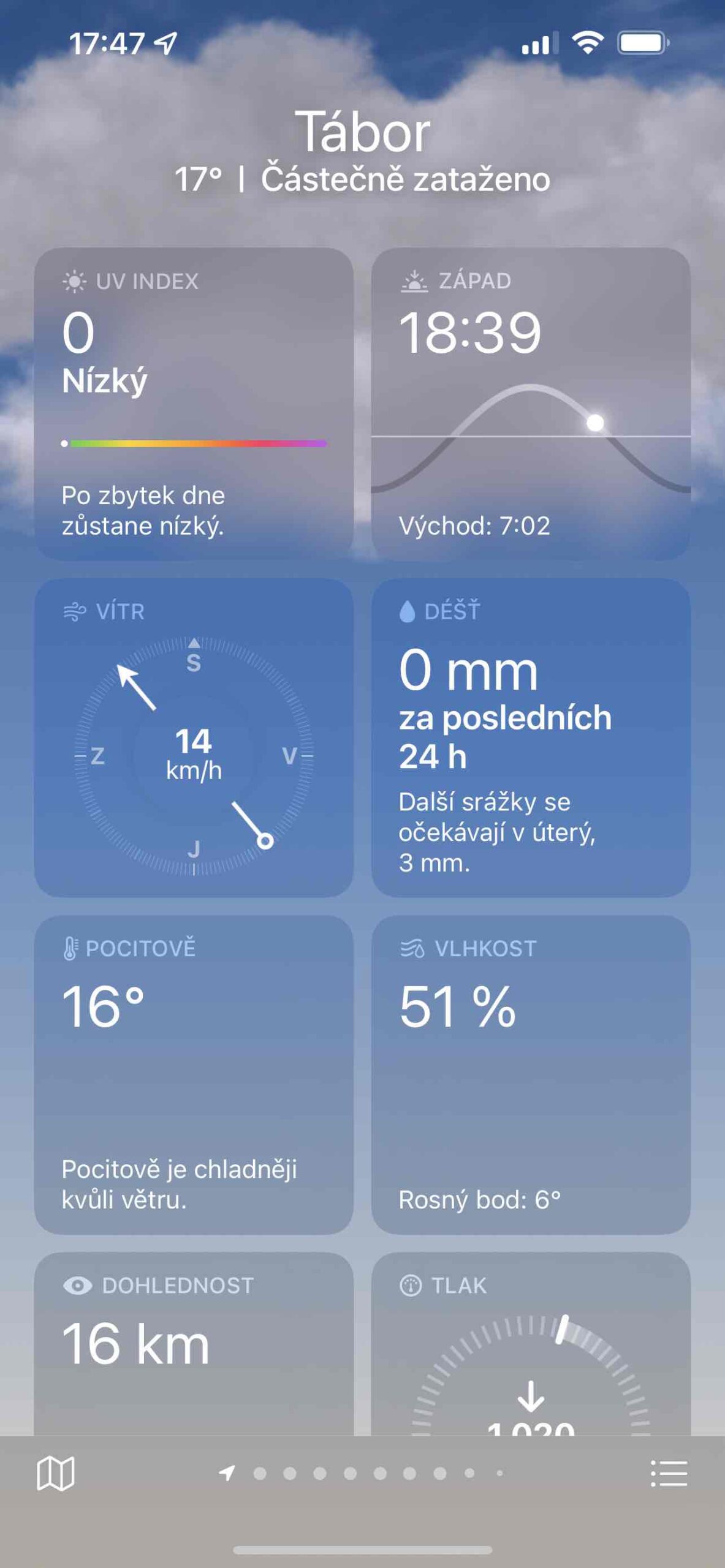Switch to the second saved location dot

(x=290, y=1474)
